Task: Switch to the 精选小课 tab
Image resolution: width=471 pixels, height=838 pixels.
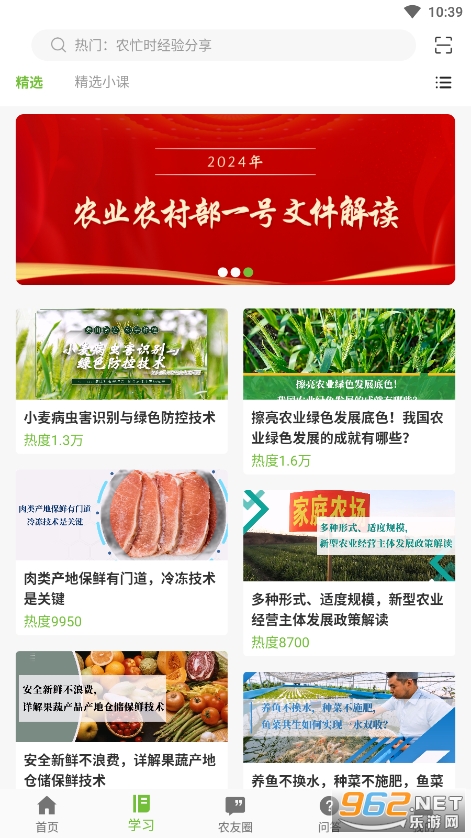Action: click(x=102, y=82)
